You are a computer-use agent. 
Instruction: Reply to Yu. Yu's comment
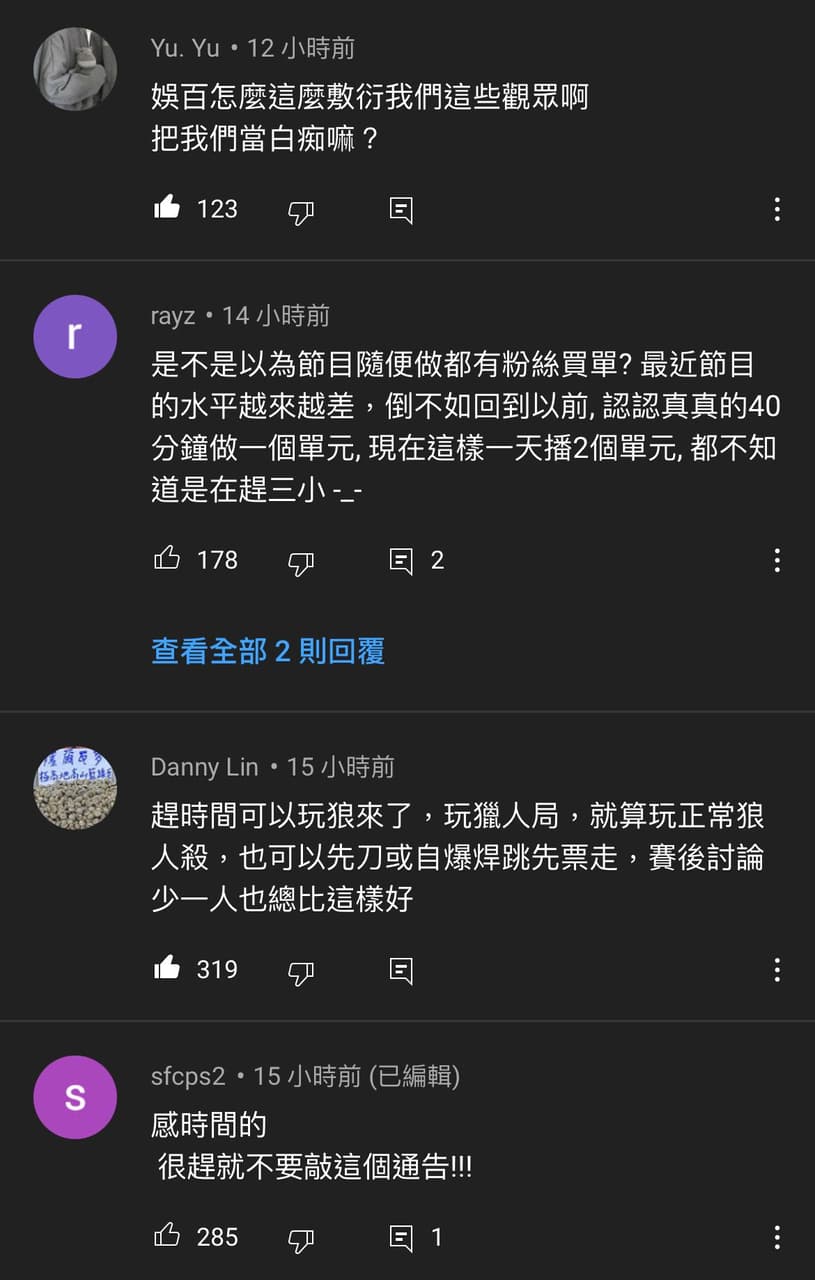(x=401, y=210)
